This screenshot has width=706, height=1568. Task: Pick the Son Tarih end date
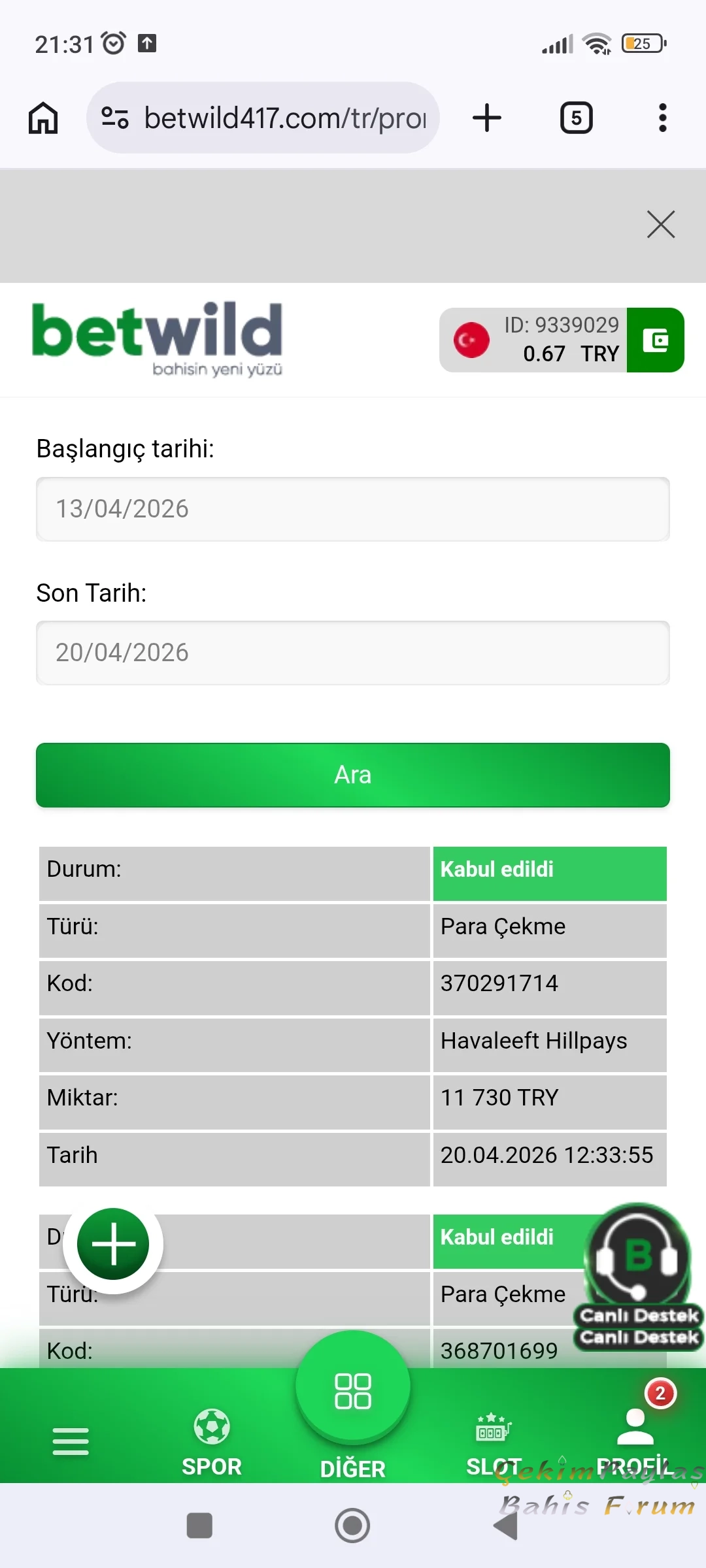coord(353,653)
